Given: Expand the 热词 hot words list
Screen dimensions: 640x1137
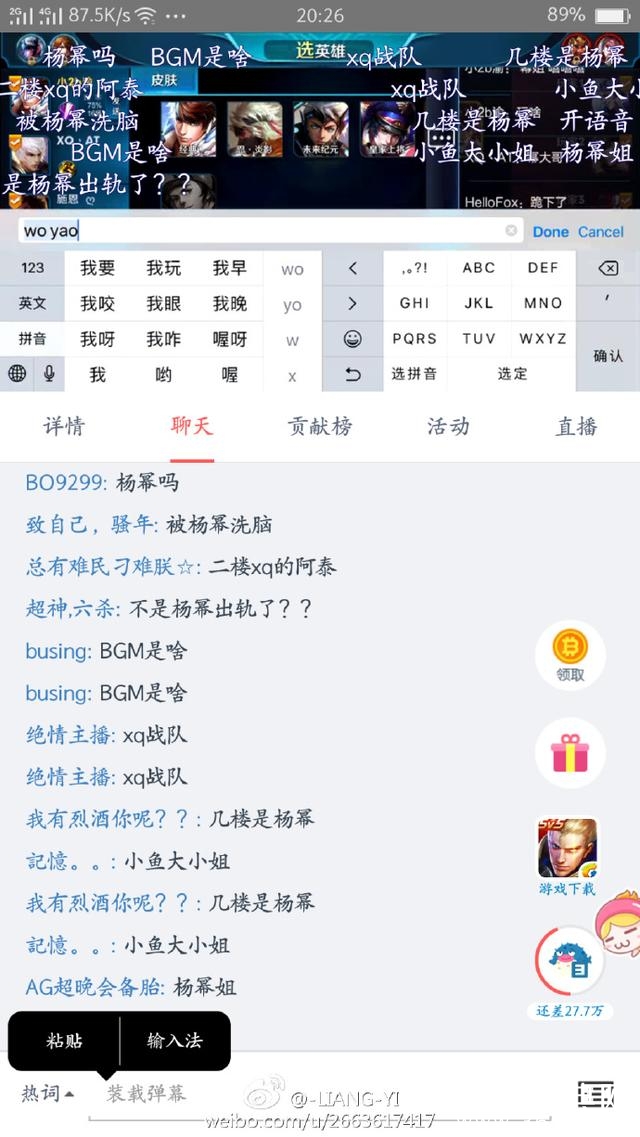Looking at the screenshot, I should [x=48, y=1093].
